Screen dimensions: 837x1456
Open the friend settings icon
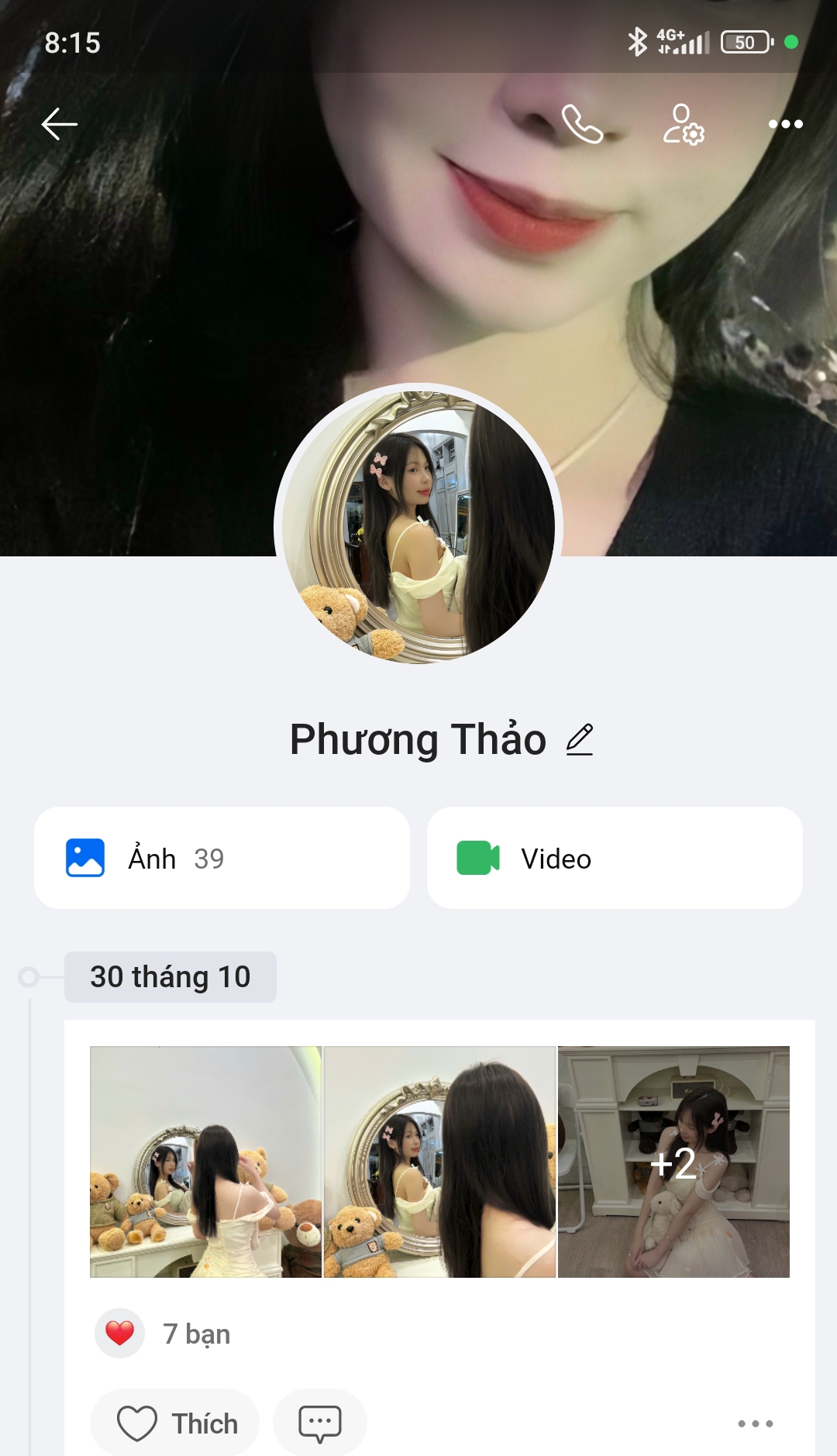tap(684, 124)
